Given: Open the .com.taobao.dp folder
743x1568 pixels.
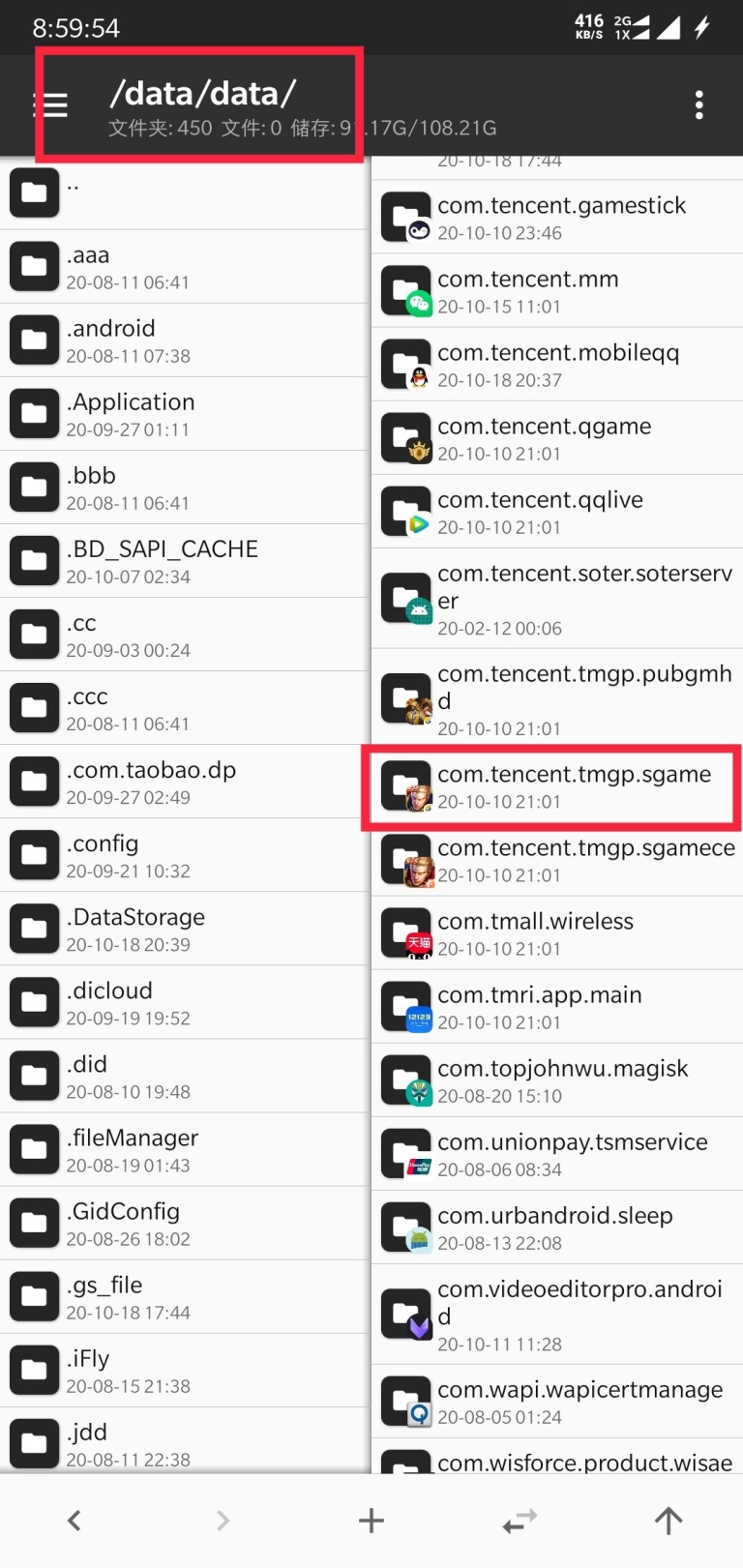Looking at the screenshot, I should pyautogui.click(x=184, y=782).
